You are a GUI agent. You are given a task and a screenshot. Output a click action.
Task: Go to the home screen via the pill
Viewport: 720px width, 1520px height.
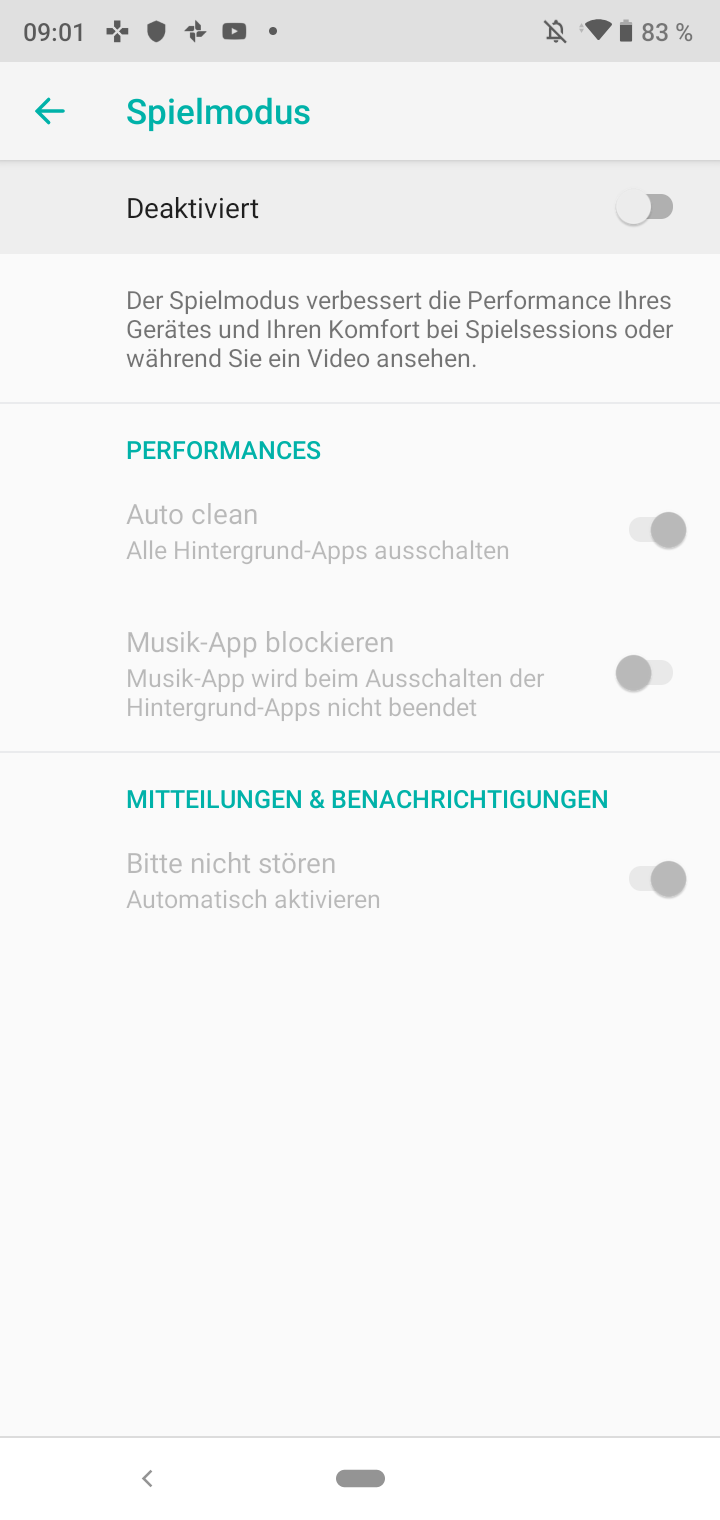[361, 1478]
